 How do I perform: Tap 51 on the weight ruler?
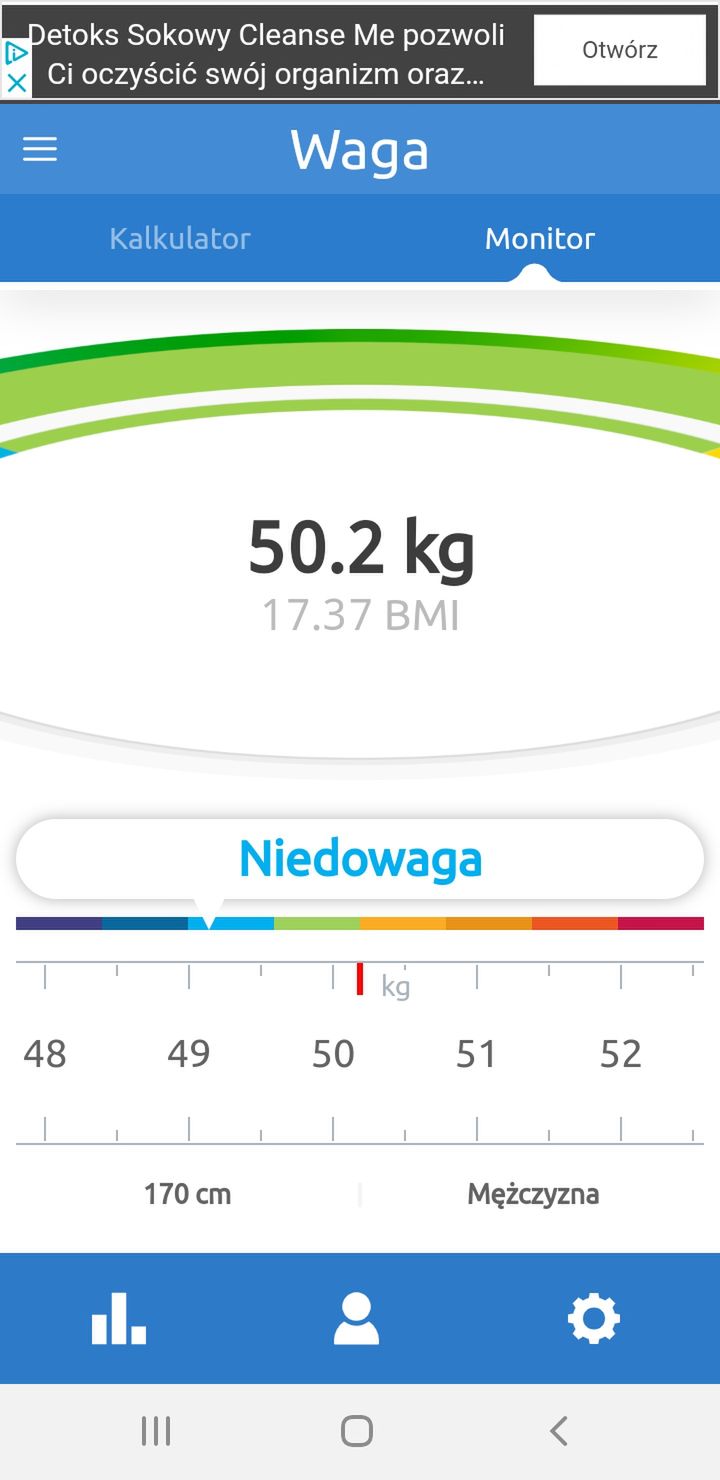[x=477, y=1054]
